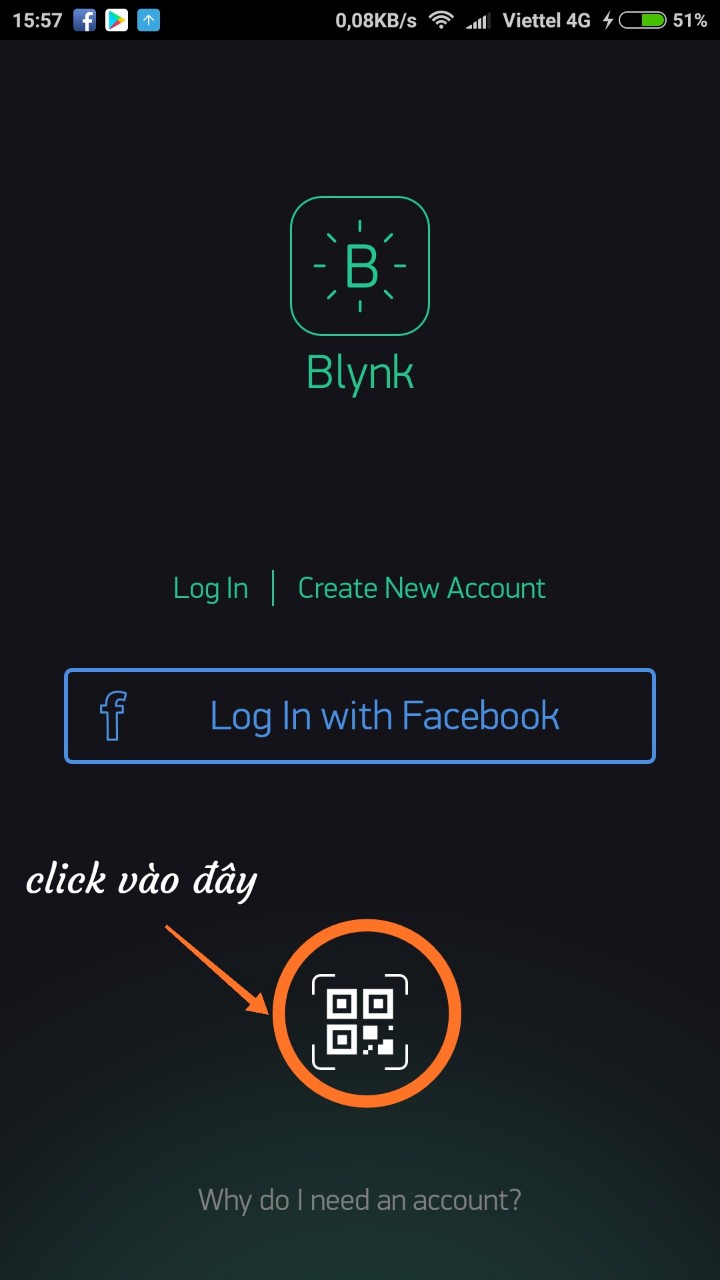Log In with Facebook
Screen dimensions: 720x1280
(x=360, y=716)
